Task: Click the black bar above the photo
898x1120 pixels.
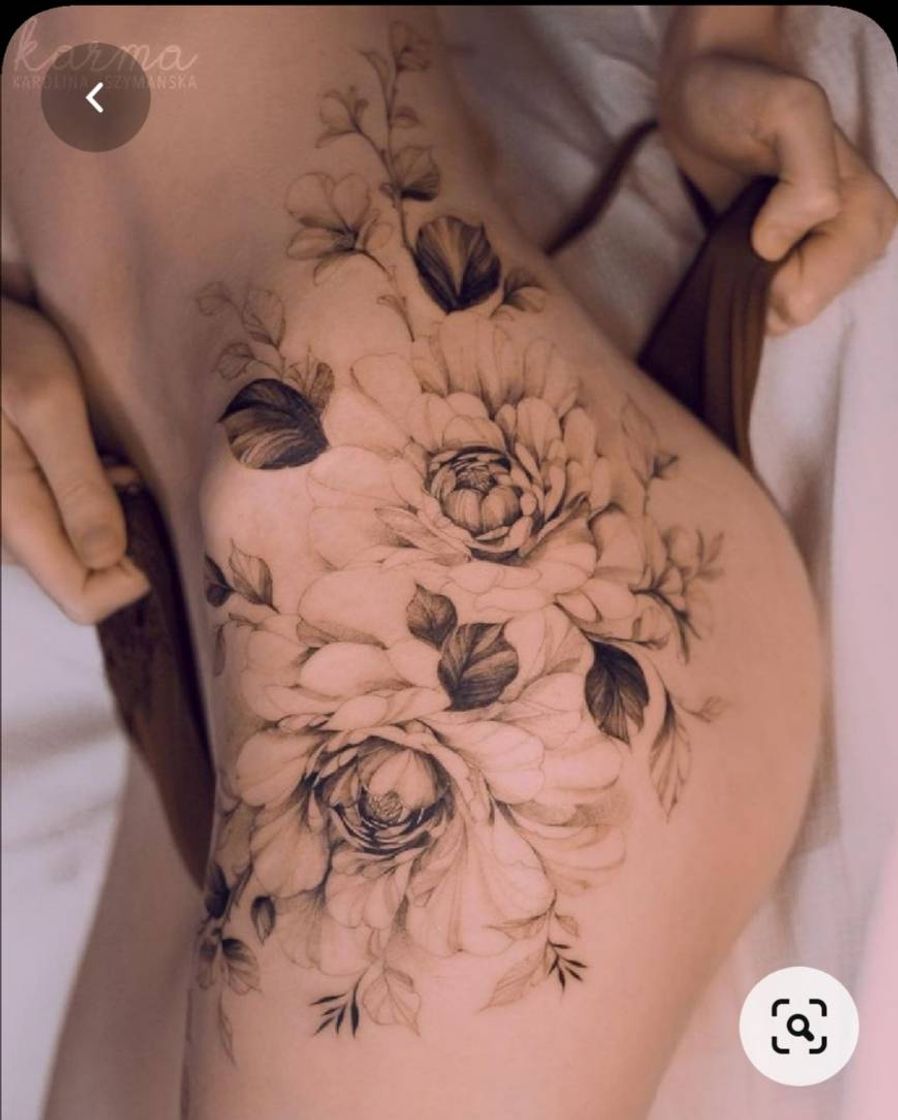Action: tap(449, 3)
